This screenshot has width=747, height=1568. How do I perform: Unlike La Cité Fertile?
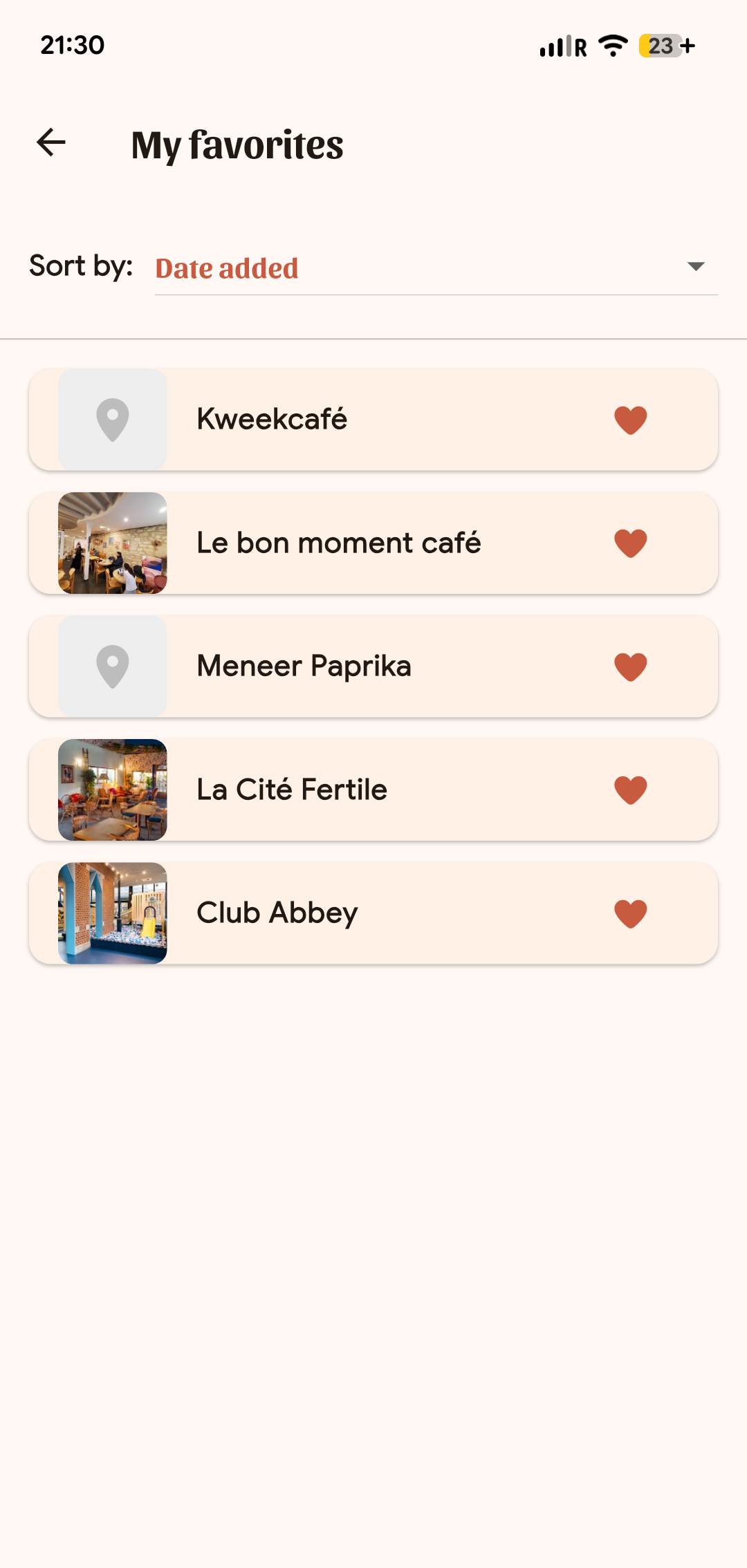[x=630, y=790]
